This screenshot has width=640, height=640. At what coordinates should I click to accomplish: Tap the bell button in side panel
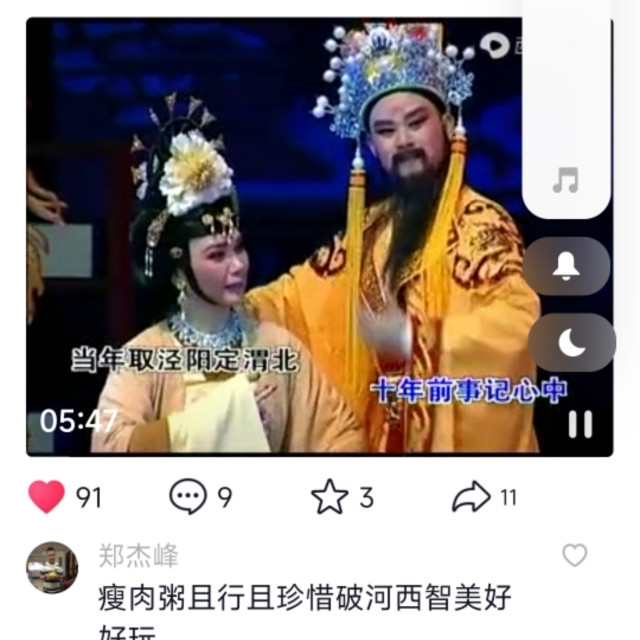coord(566,266)
